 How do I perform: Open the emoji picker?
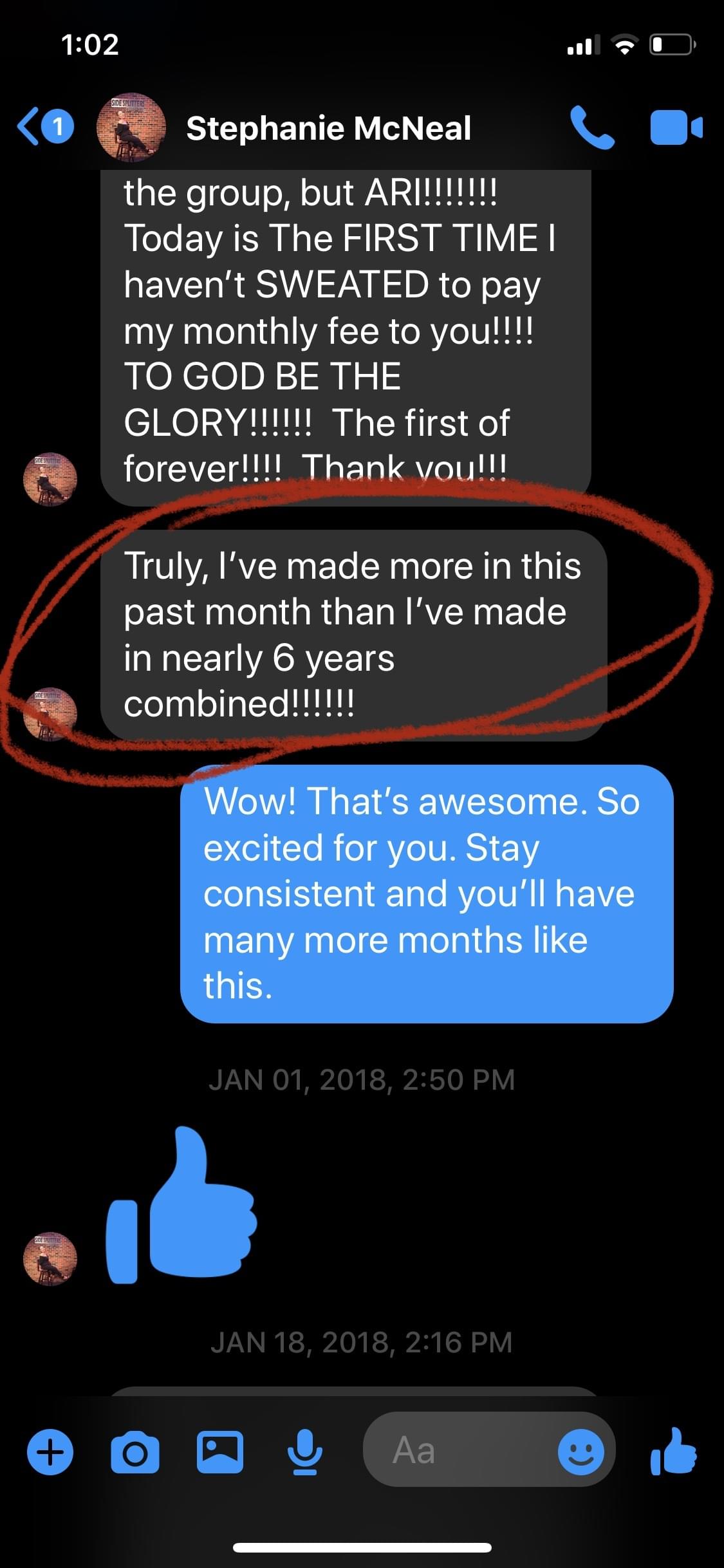tap(580, 1452)
